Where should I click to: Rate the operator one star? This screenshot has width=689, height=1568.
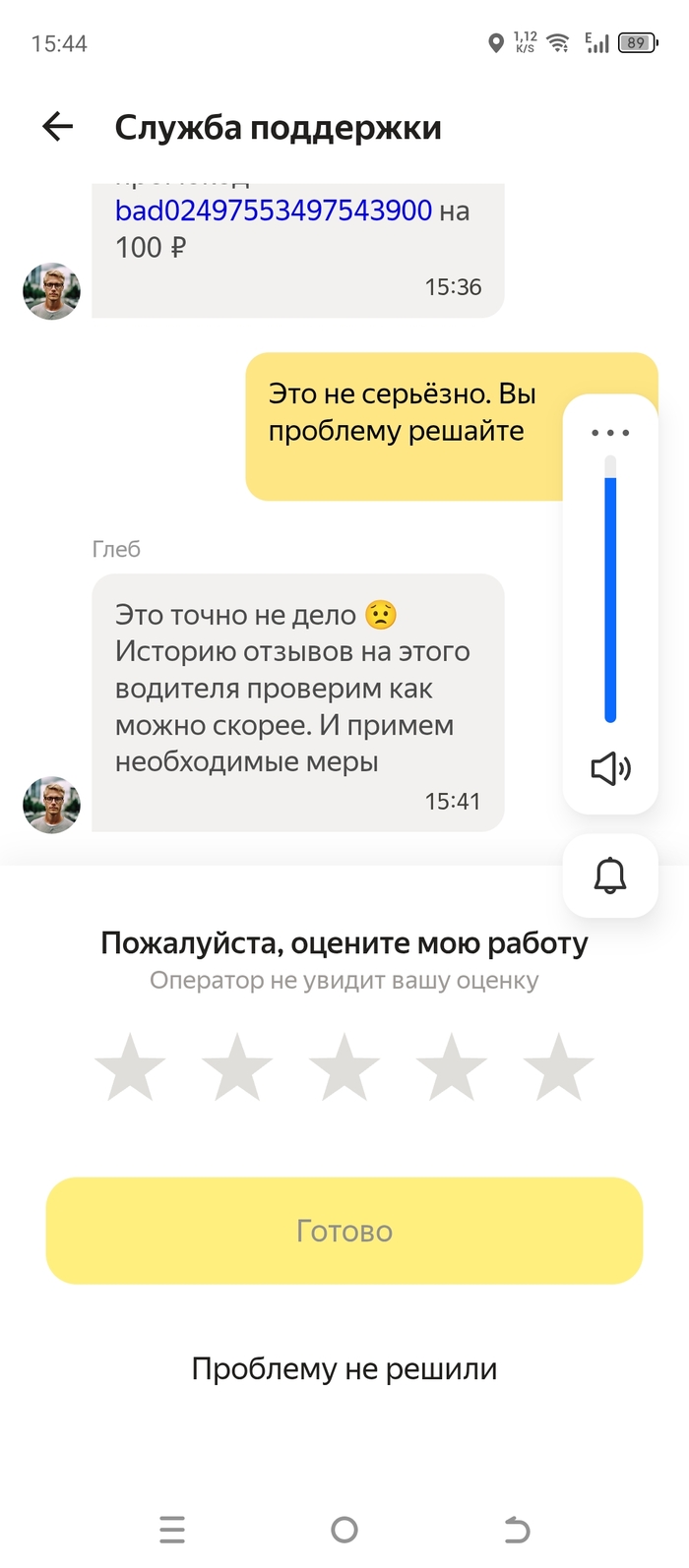pos(130,1067)
